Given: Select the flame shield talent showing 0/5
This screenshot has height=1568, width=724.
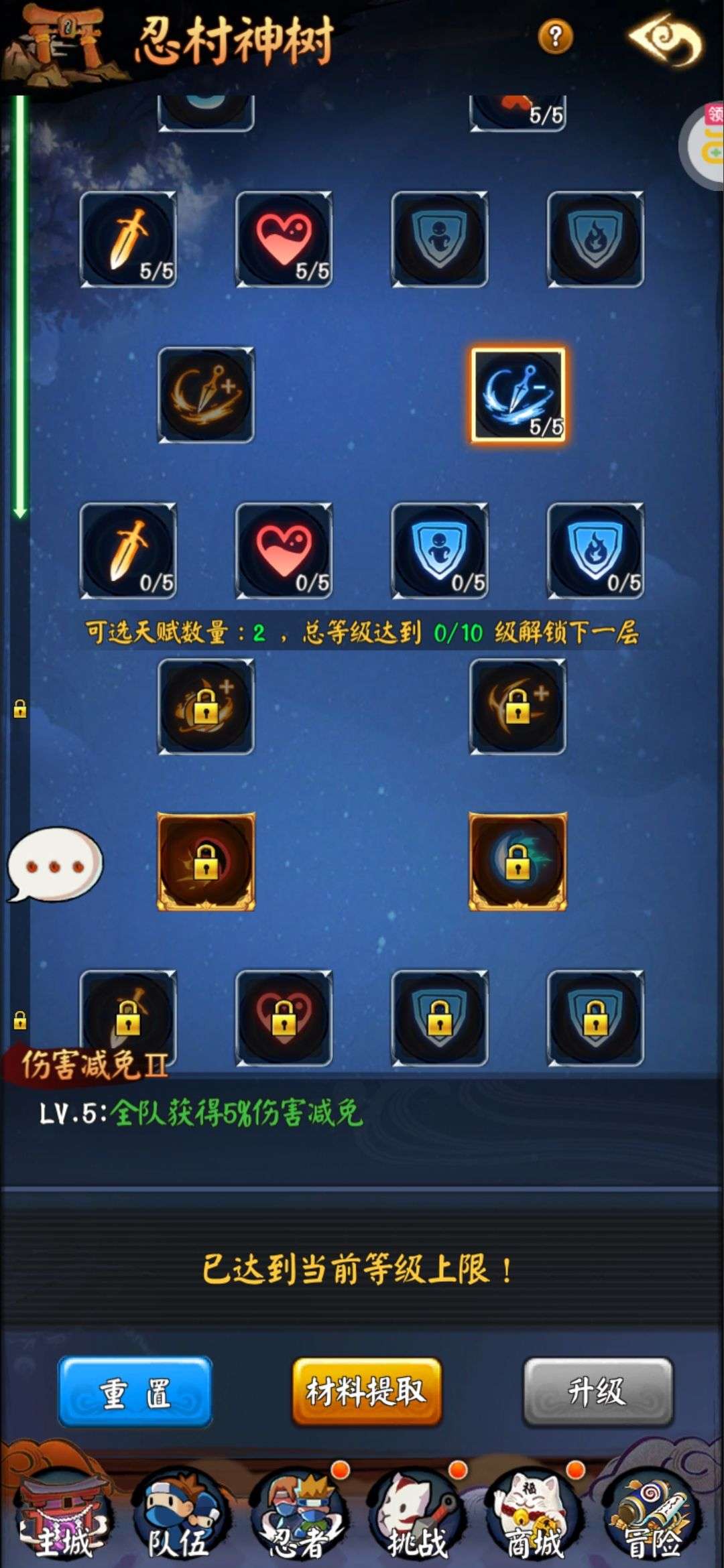Looking at the screenshot, I should [596, 551].
